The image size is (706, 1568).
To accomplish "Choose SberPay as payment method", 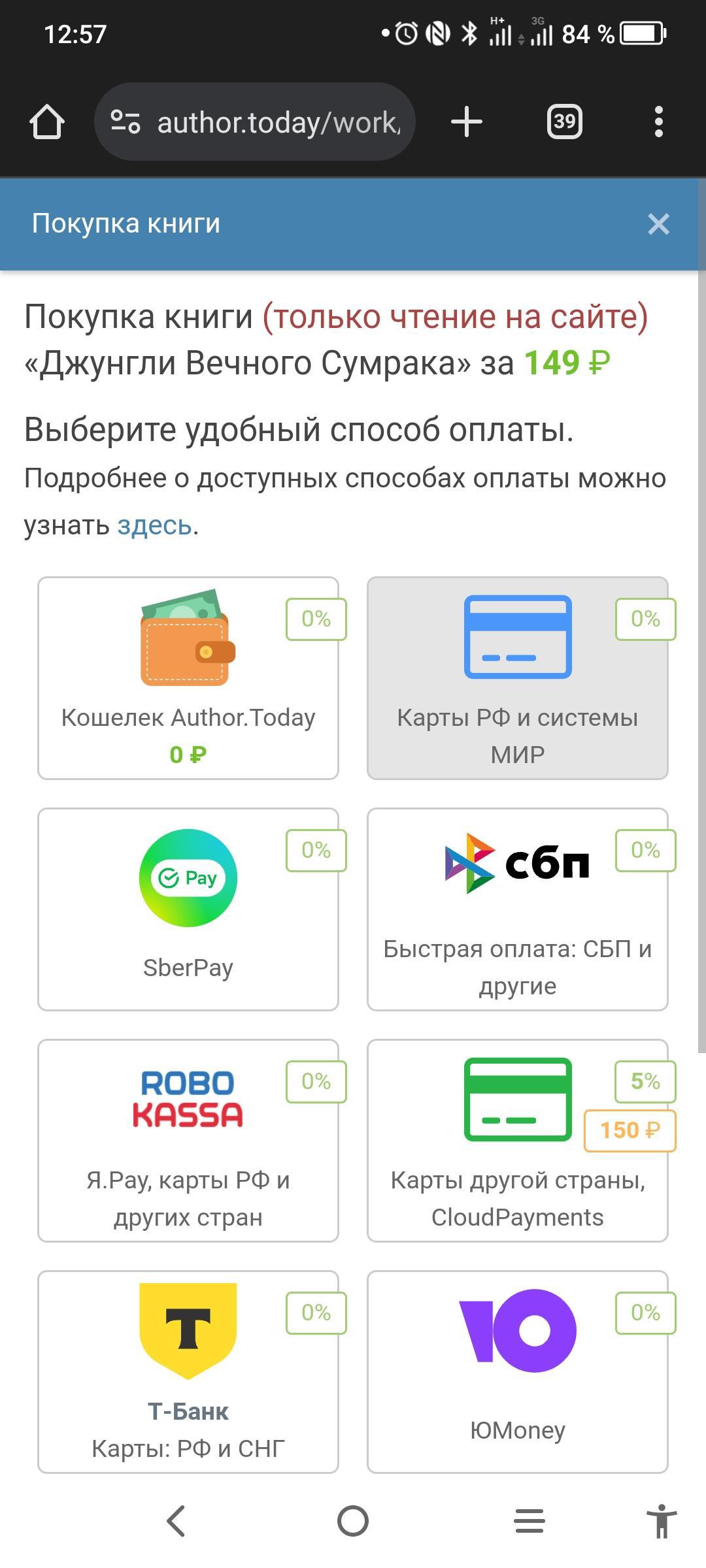I will (x=188, y=909).
